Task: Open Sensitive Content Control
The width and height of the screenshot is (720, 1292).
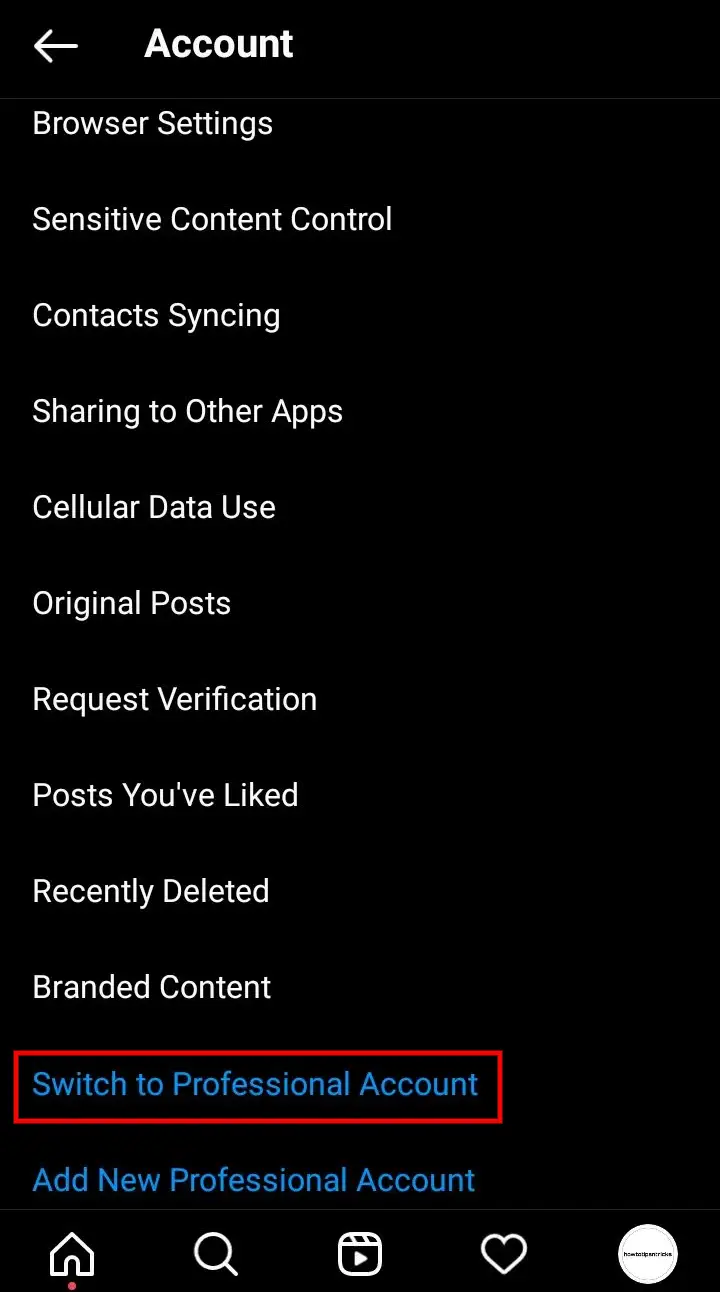Action: point(360,219)
